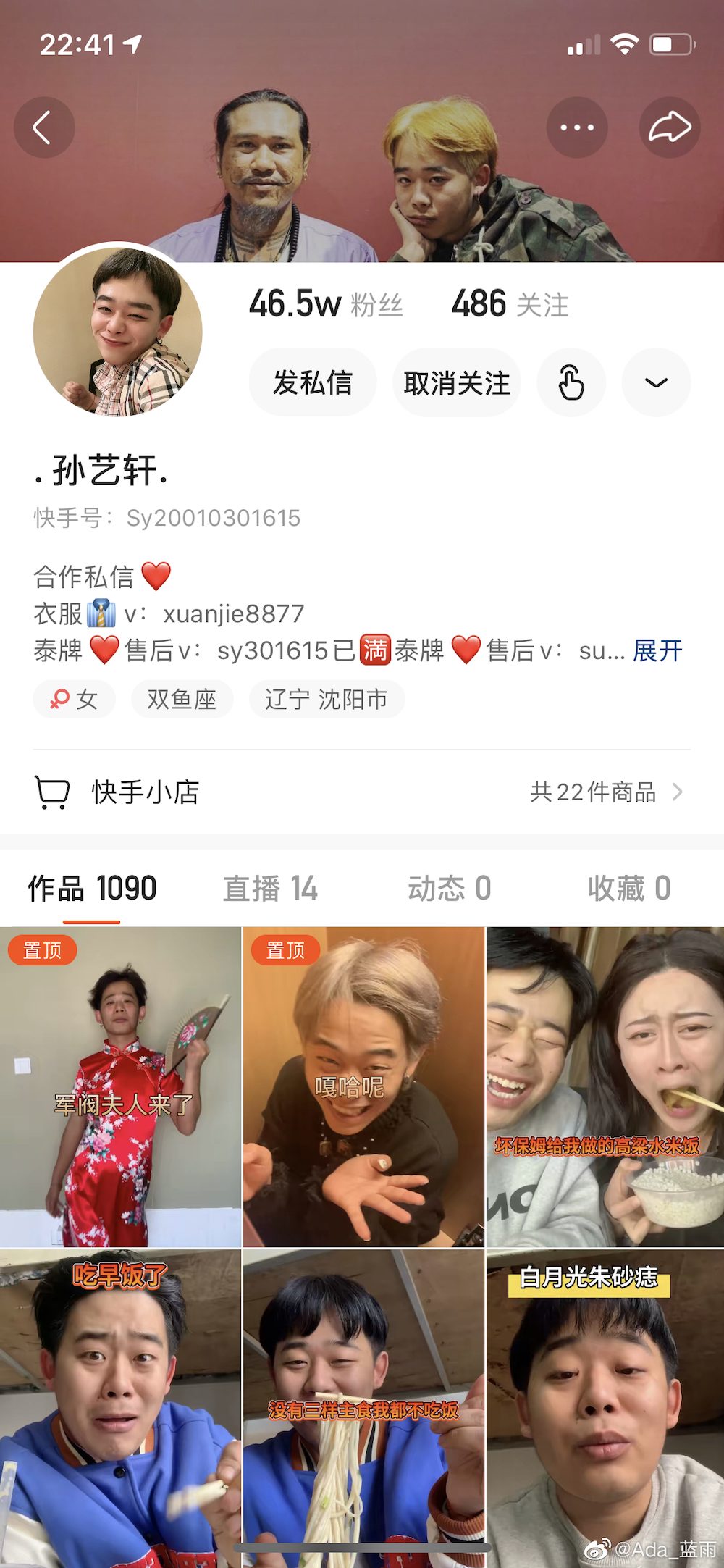Share this profile via the arrow icon
The image size is (724, 1568).
coord(670,128)
